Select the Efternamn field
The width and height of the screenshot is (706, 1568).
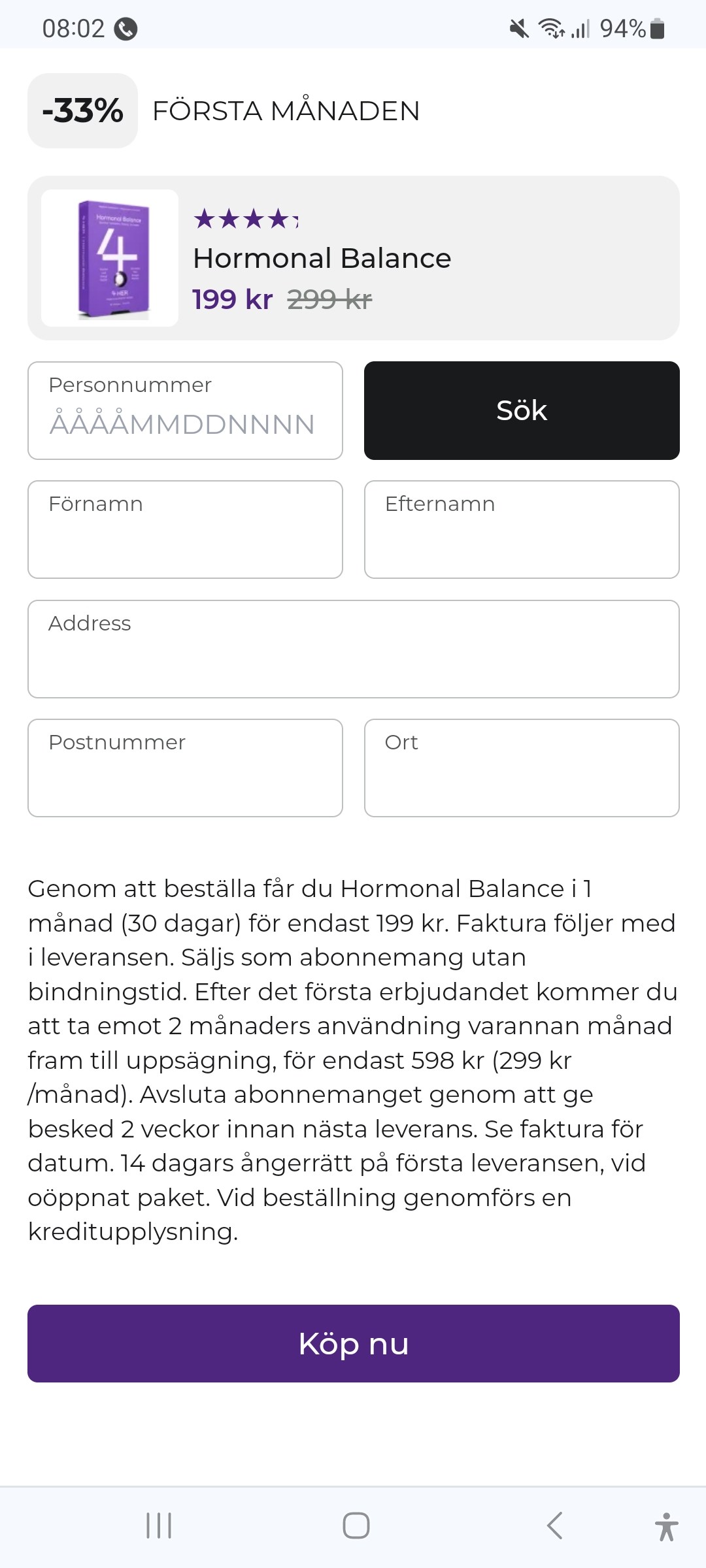click(x=522, y=530)
